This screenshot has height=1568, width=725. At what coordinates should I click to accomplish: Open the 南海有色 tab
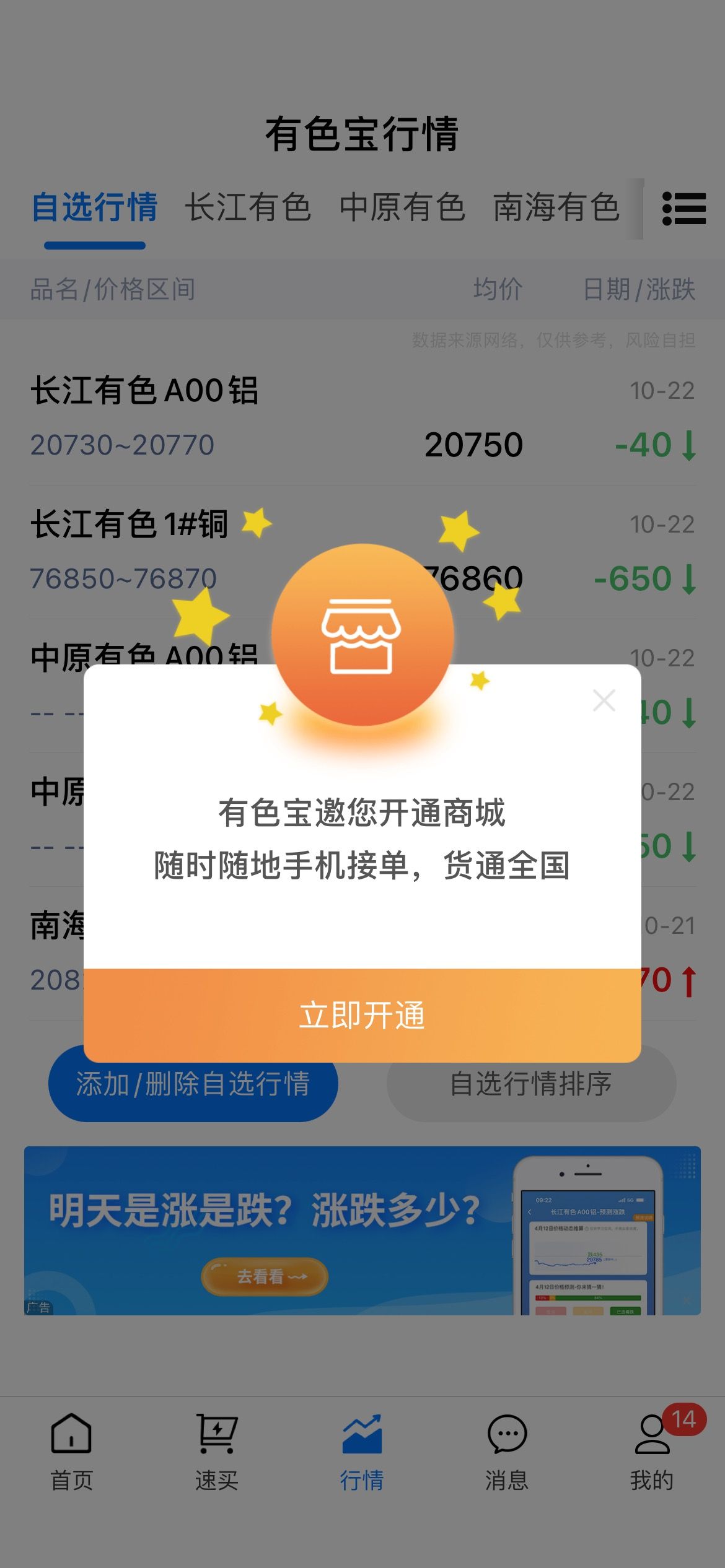point(556,207)
